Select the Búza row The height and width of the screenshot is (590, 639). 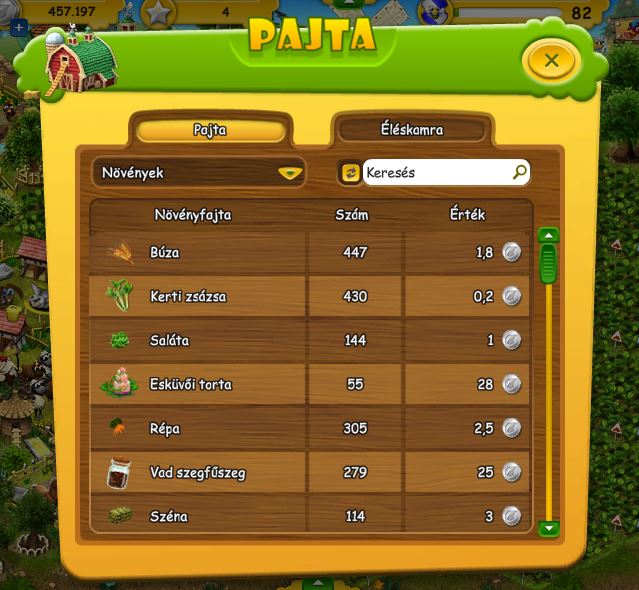(x=310, y=253)
